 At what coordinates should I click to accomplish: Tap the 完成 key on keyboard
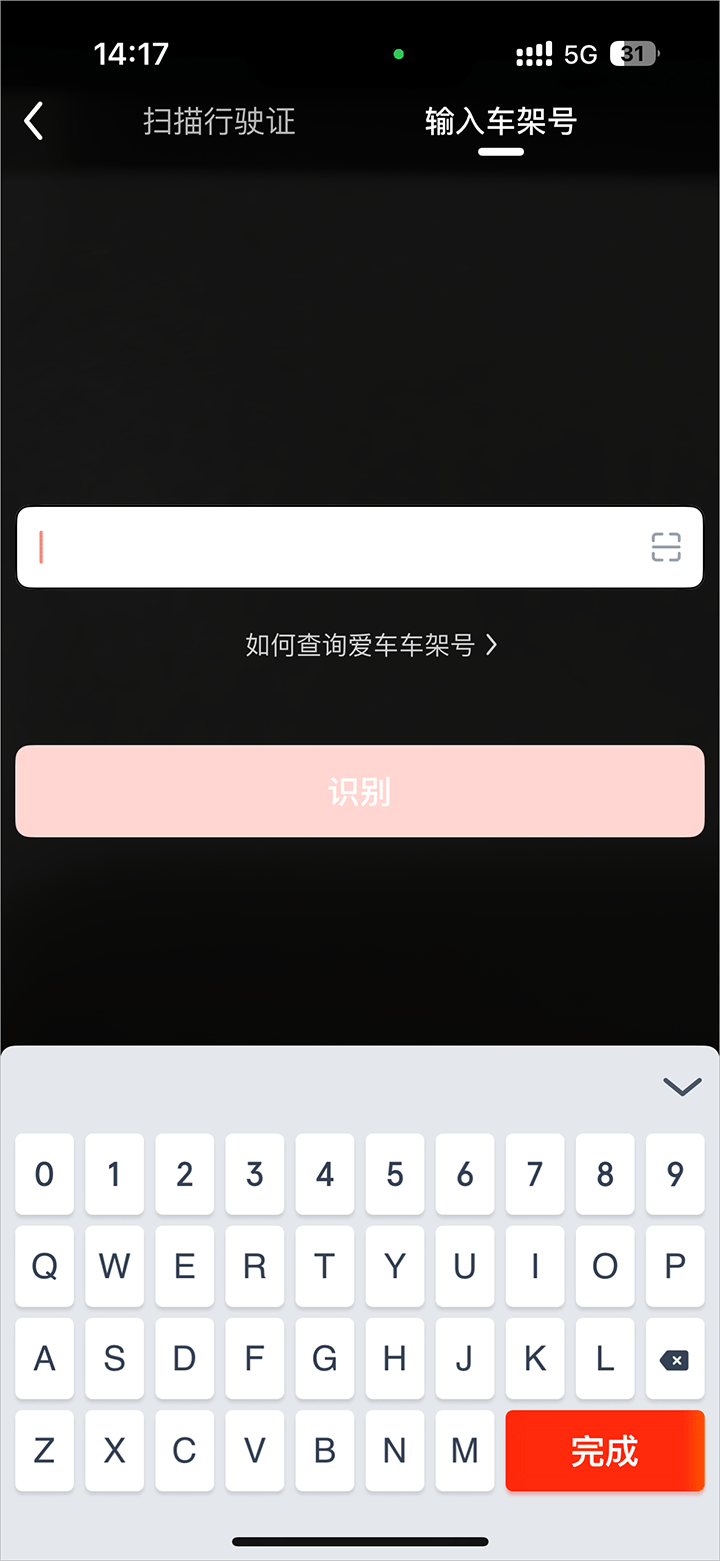coord(605,1450)
